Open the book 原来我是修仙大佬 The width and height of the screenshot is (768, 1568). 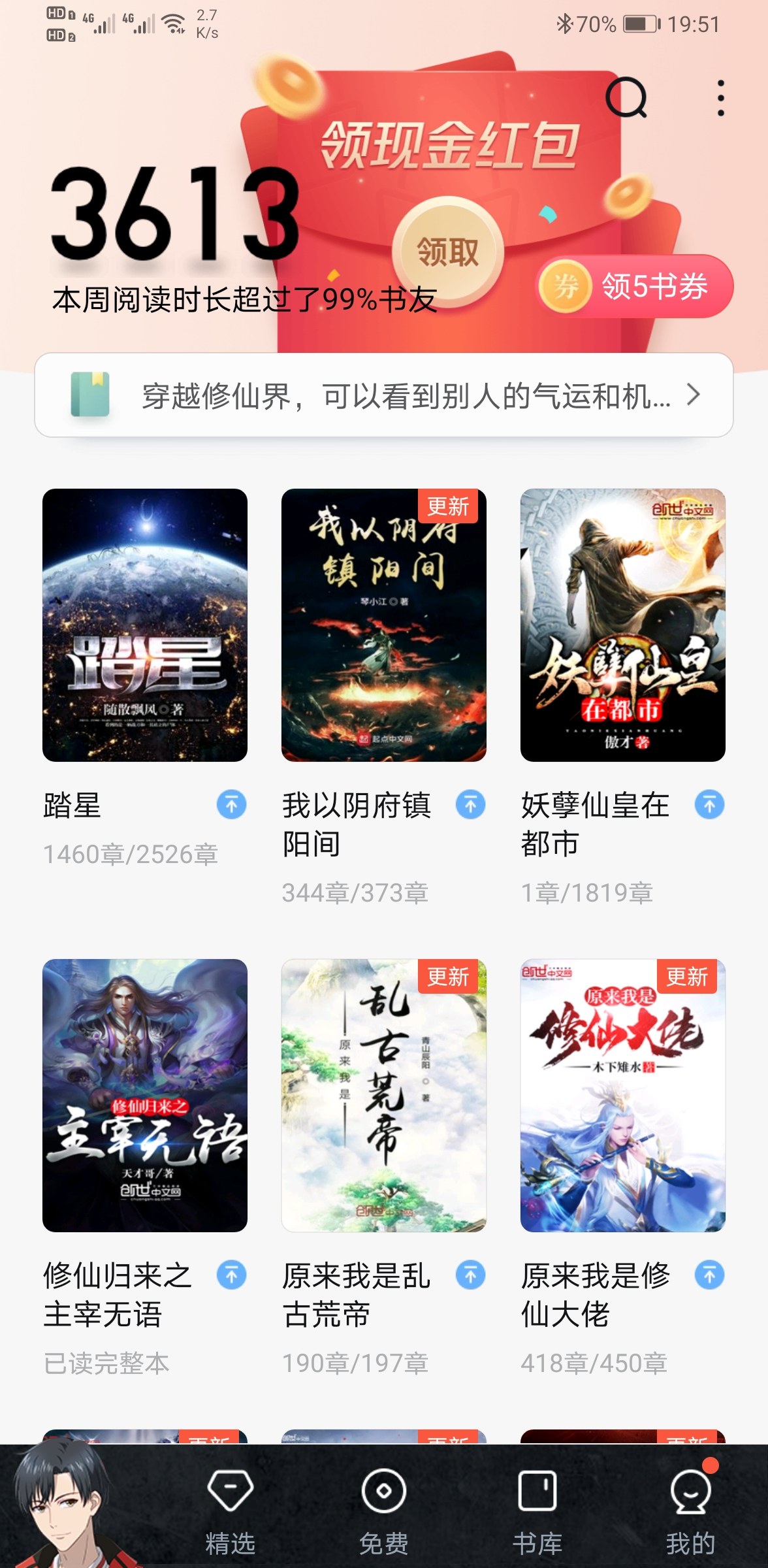point(623,1096)
